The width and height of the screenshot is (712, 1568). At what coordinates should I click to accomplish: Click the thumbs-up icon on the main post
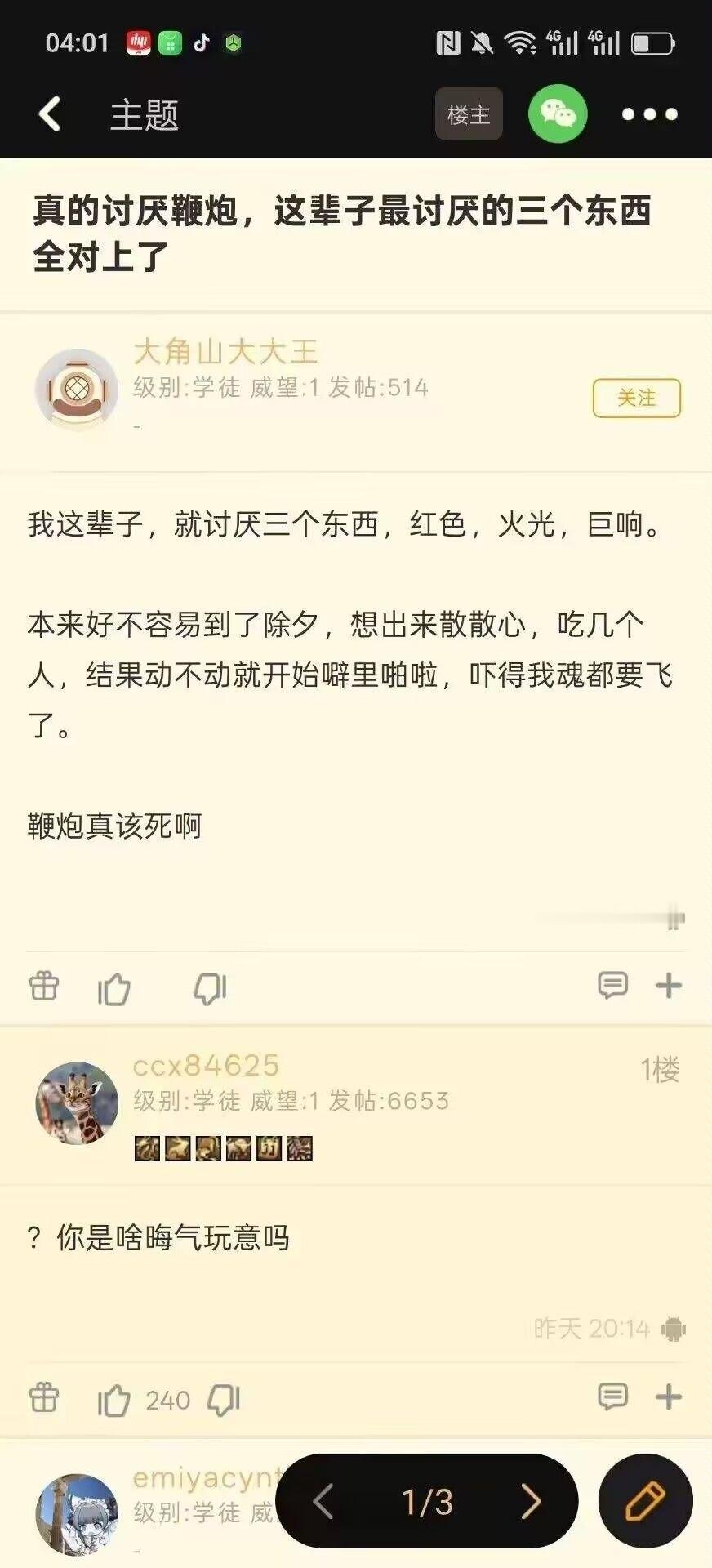(114, 986)
